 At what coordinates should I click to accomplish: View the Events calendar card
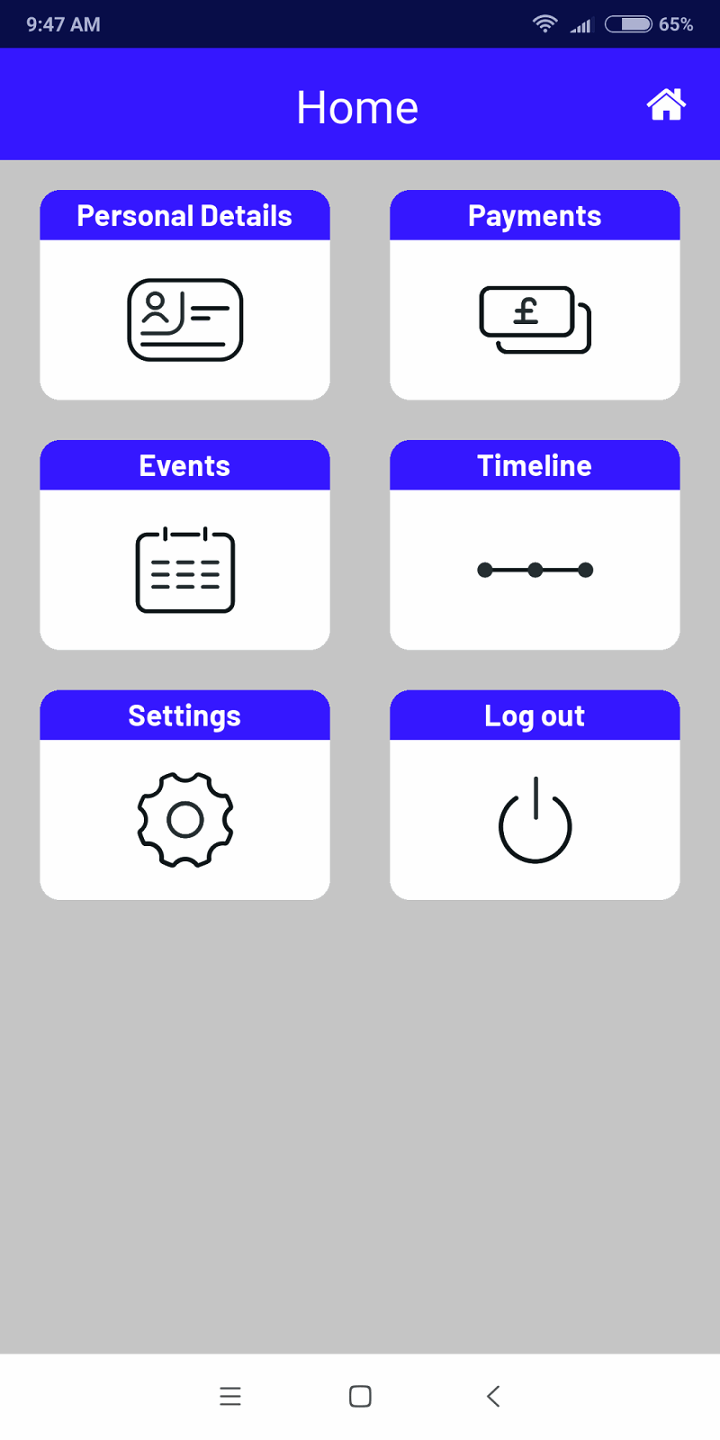185,546
